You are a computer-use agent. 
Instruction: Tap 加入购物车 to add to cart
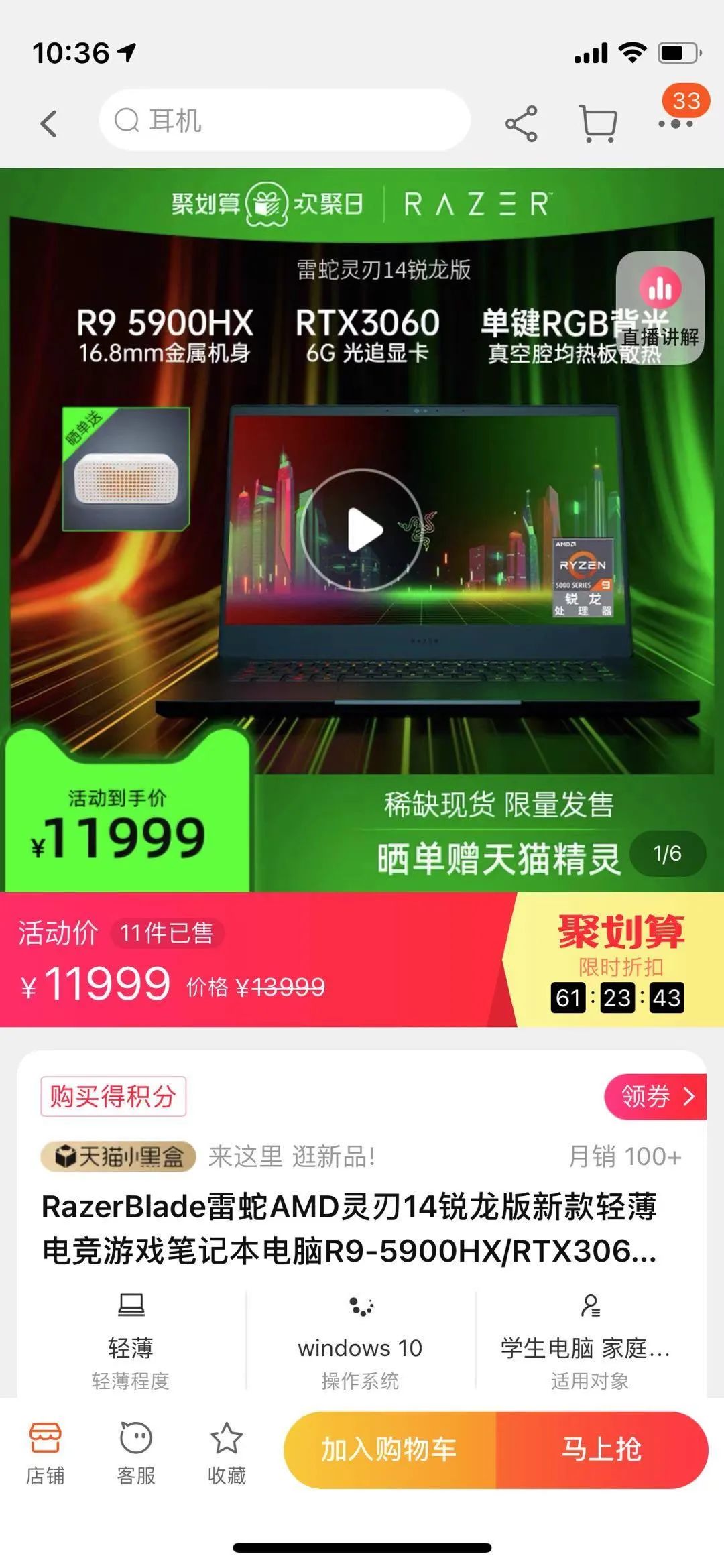389,1449
